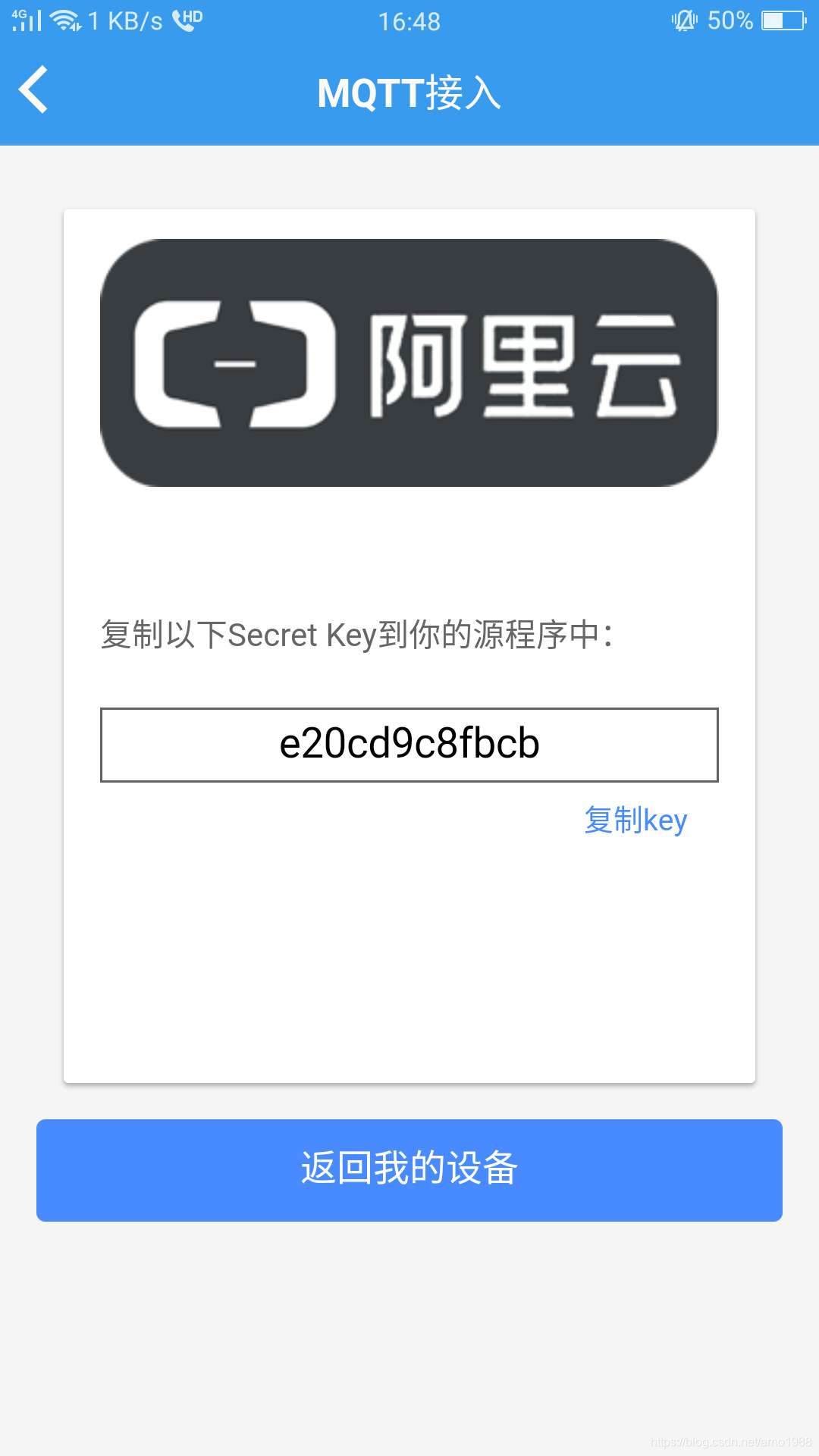Image resolution: width=819 pixels, height=1456 pixels.
Task: Return to my devices with 返回我的设备
Action: coord(409,1169)
